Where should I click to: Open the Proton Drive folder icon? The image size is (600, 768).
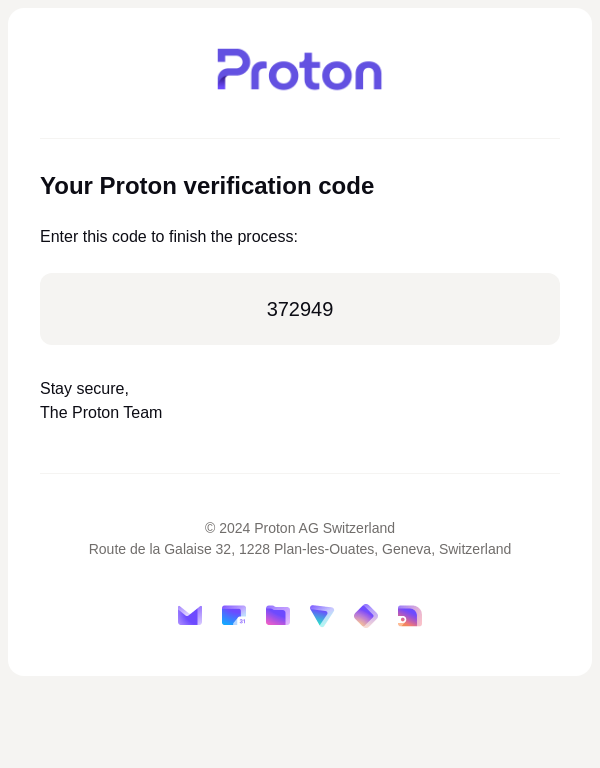pos(278,615)
